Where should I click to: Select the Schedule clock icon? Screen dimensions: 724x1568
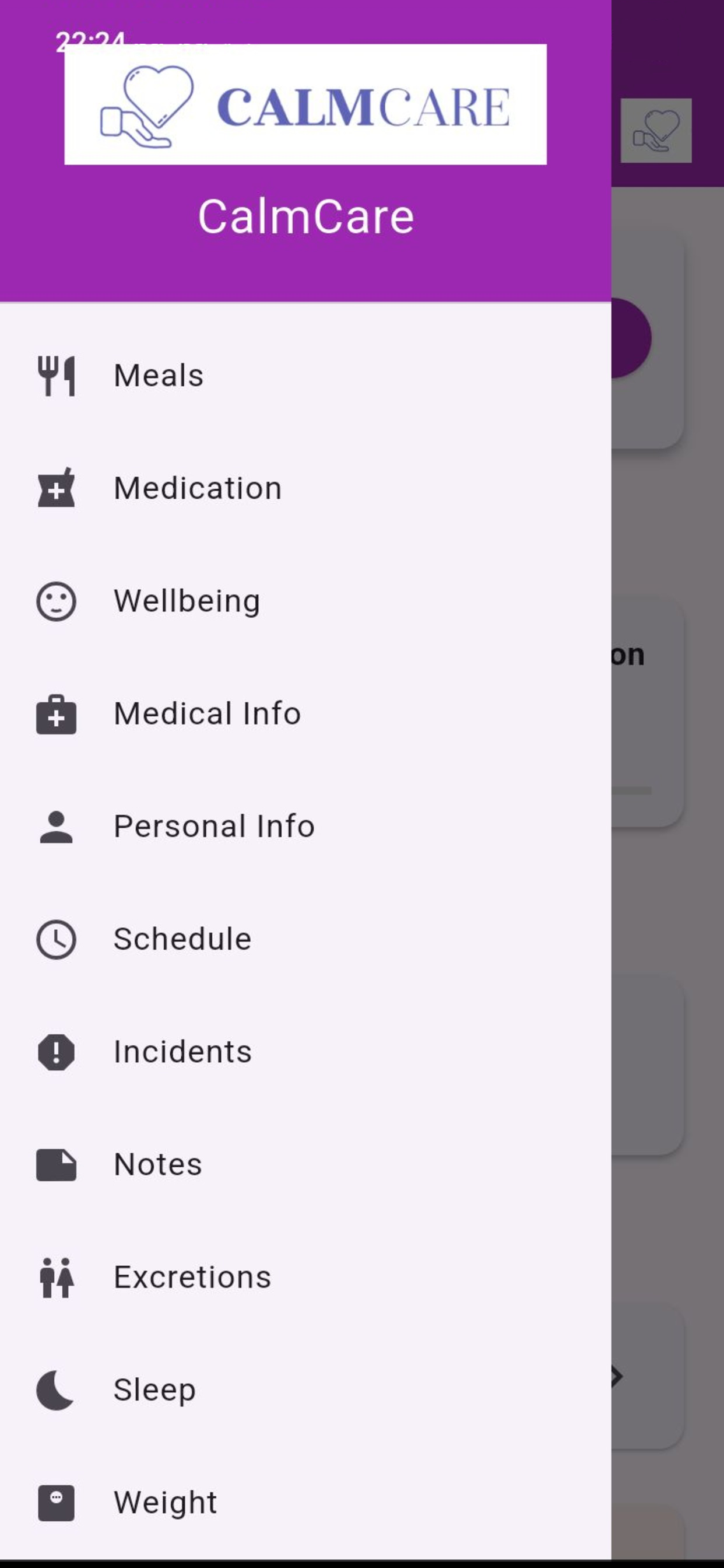point(56,939)
